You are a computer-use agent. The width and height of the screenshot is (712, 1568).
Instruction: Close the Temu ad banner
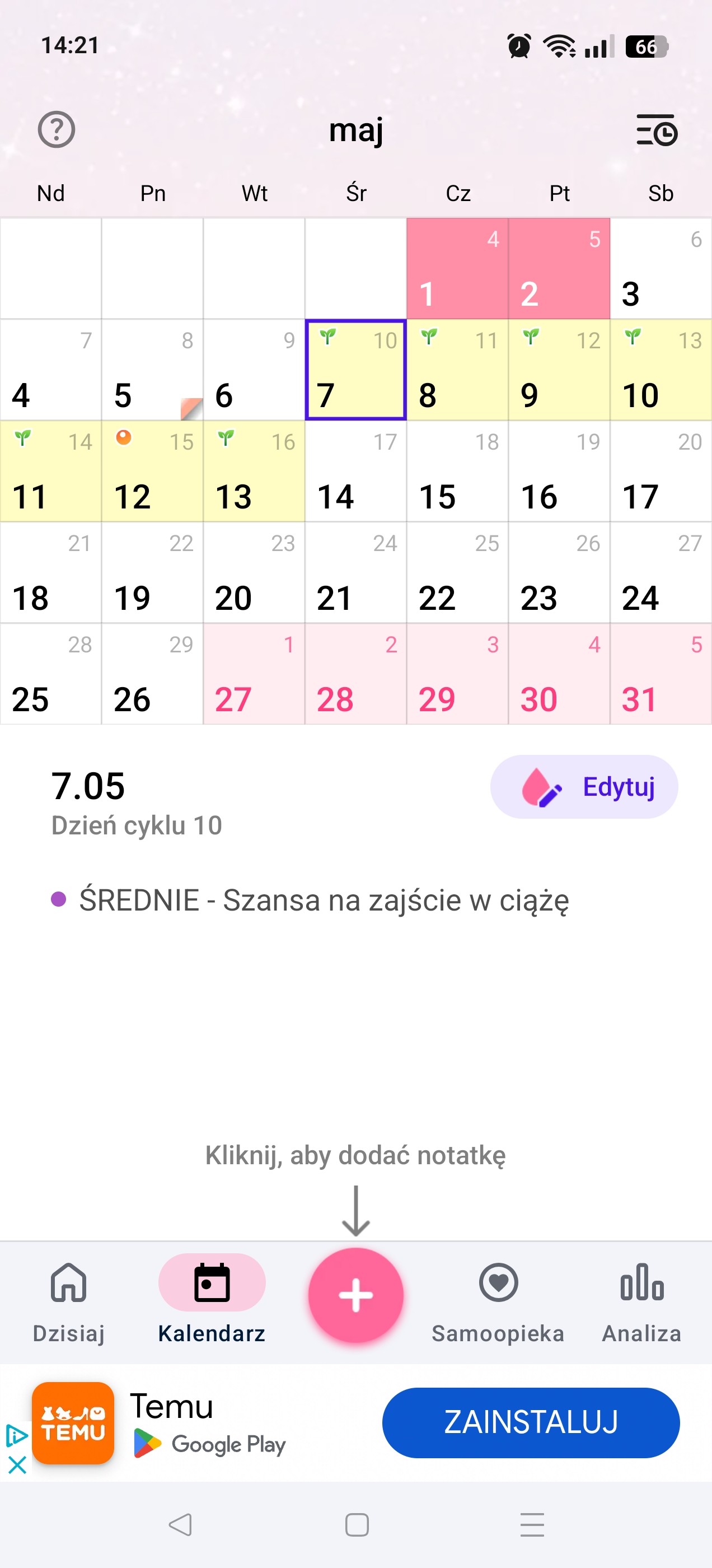[17, 1464]
